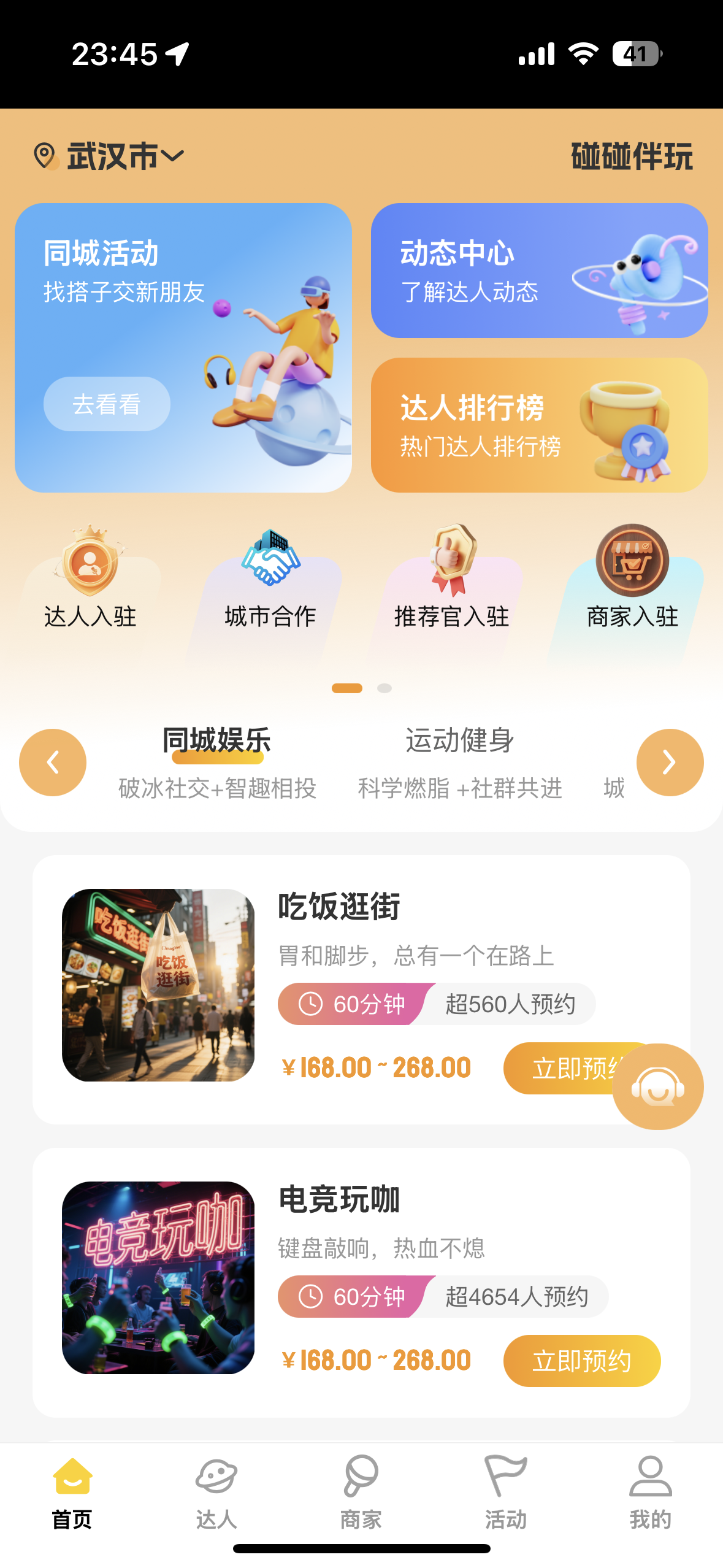723x1568 pixels.
Task: Tap the second page indicator dot
Action: pos(384,688)
